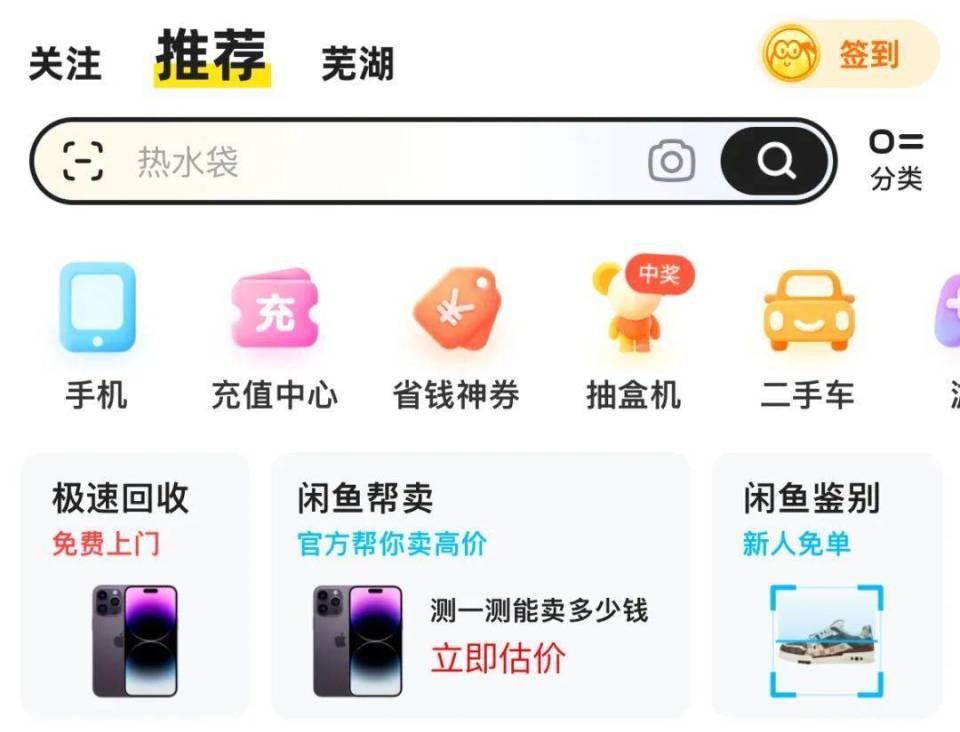Screen dimensions: 960x732
Task: Tap the 签到 check-in button
Action: (850, 54)
